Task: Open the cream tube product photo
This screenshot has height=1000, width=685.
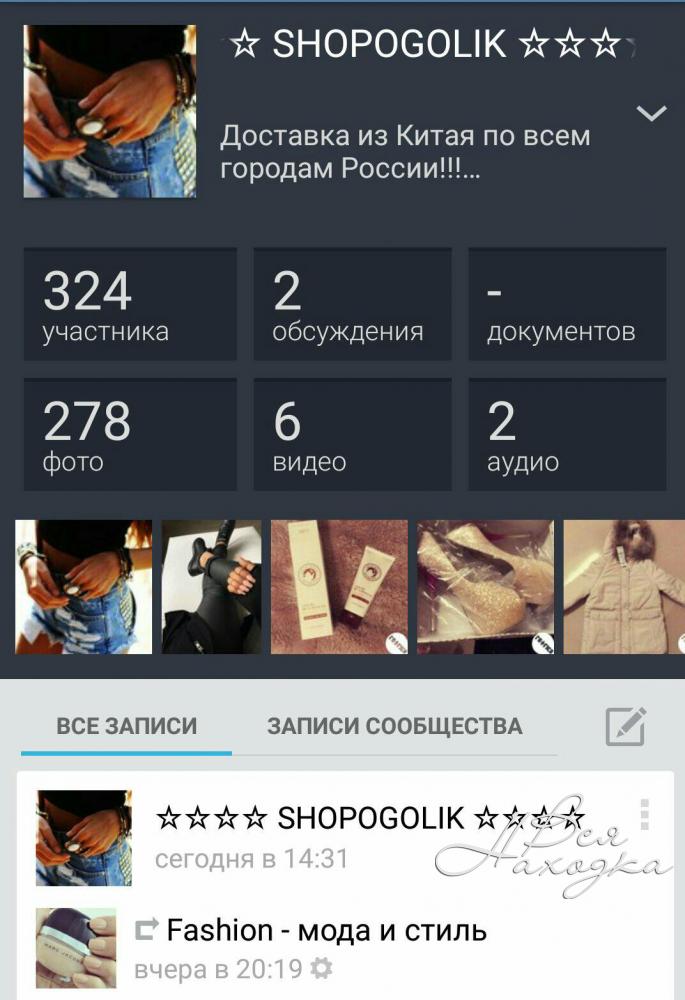Action: tap(339, 587)
